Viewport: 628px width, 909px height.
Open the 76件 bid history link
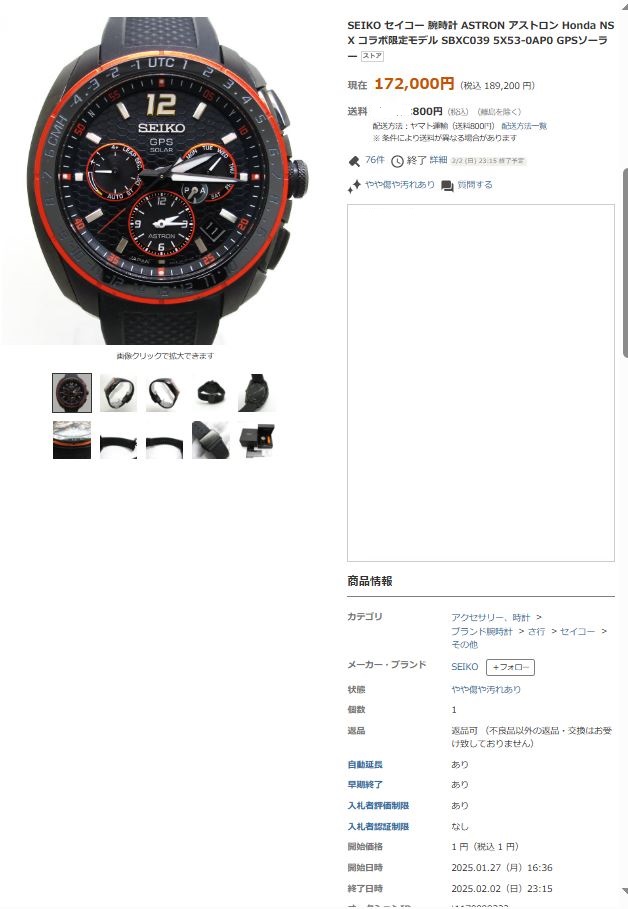click(x=374, y=160)
